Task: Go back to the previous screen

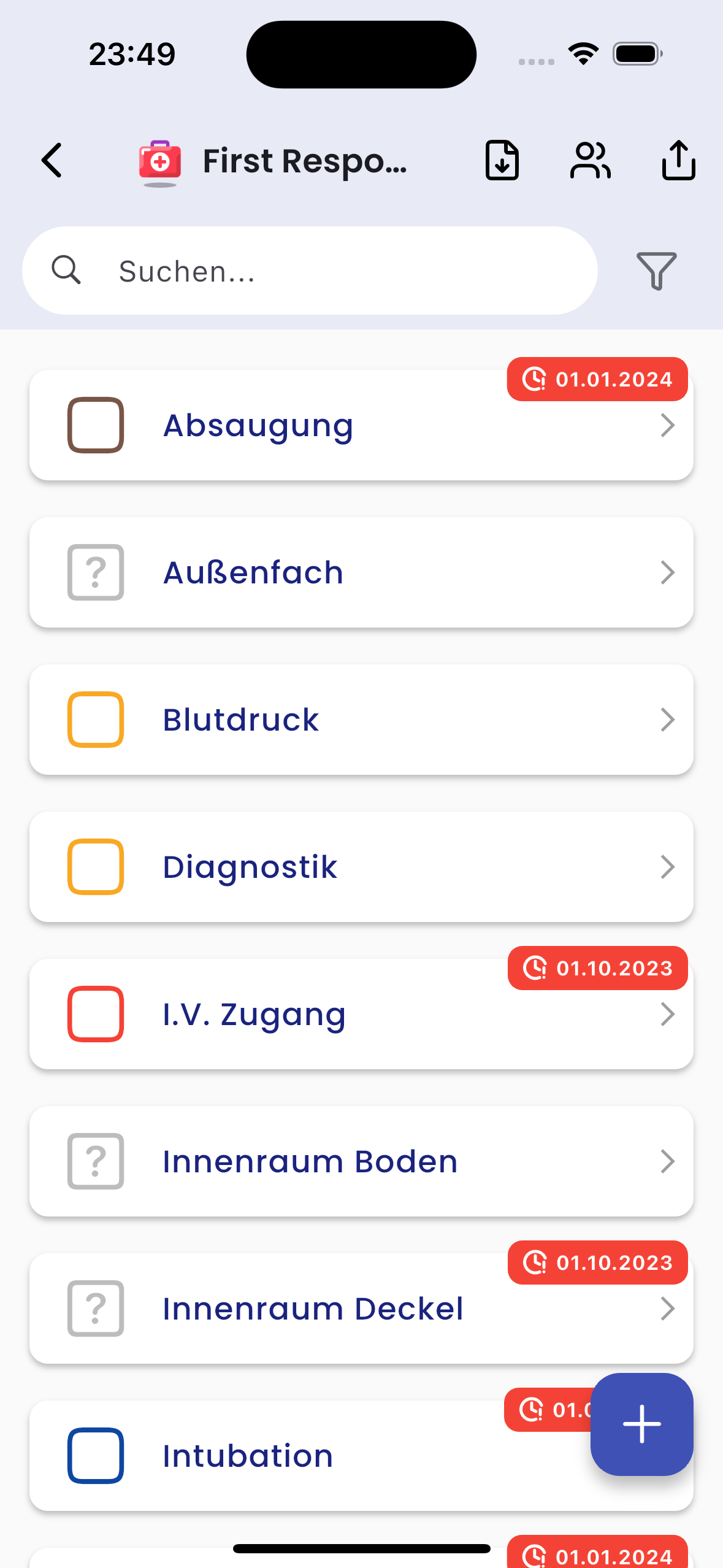Action: click(x=53, y=161)
